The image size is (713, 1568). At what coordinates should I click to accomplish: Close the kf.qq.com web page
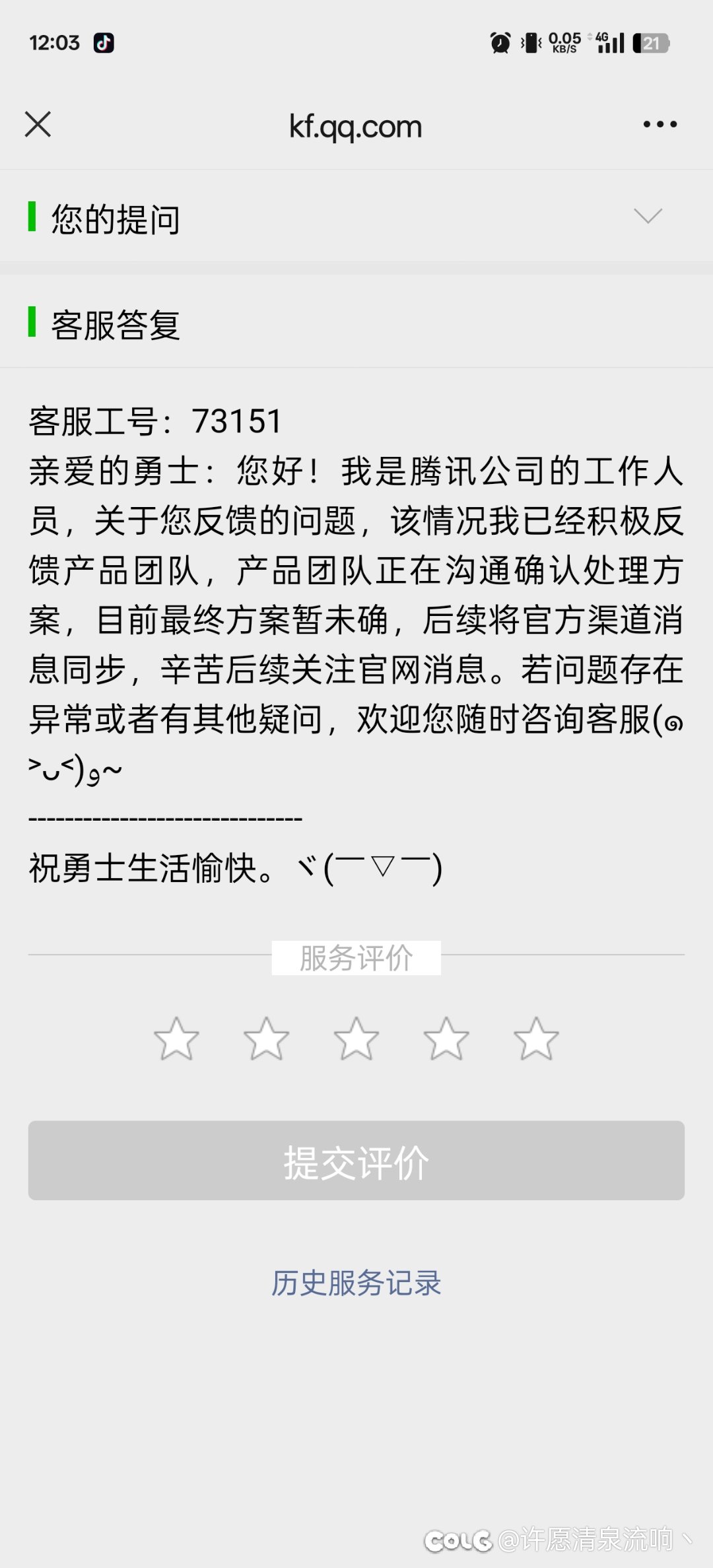(x=38, y=124)
